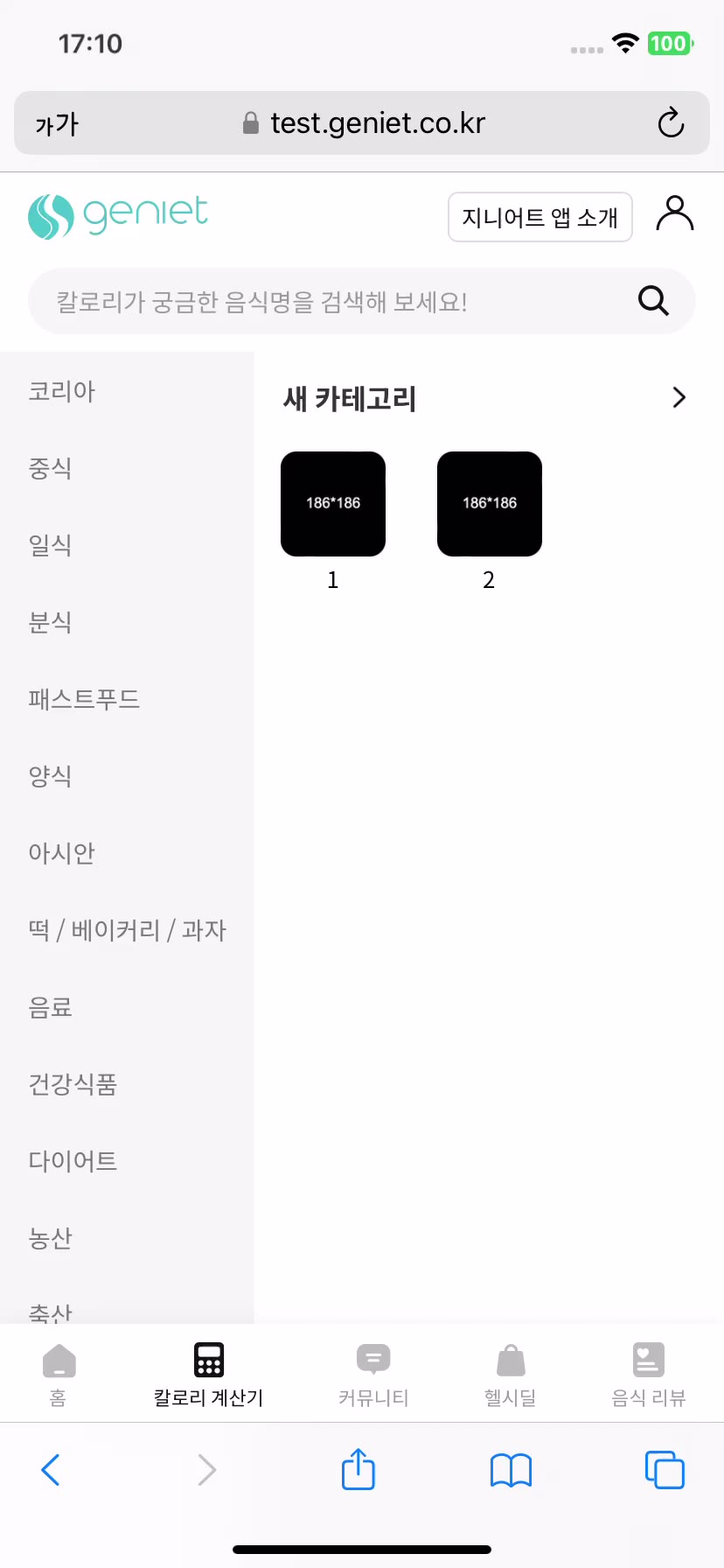Image resolution: width=724 pixels, height=1568 pixels.
Task: Reload the page in Safari
Action: (671, 123)
